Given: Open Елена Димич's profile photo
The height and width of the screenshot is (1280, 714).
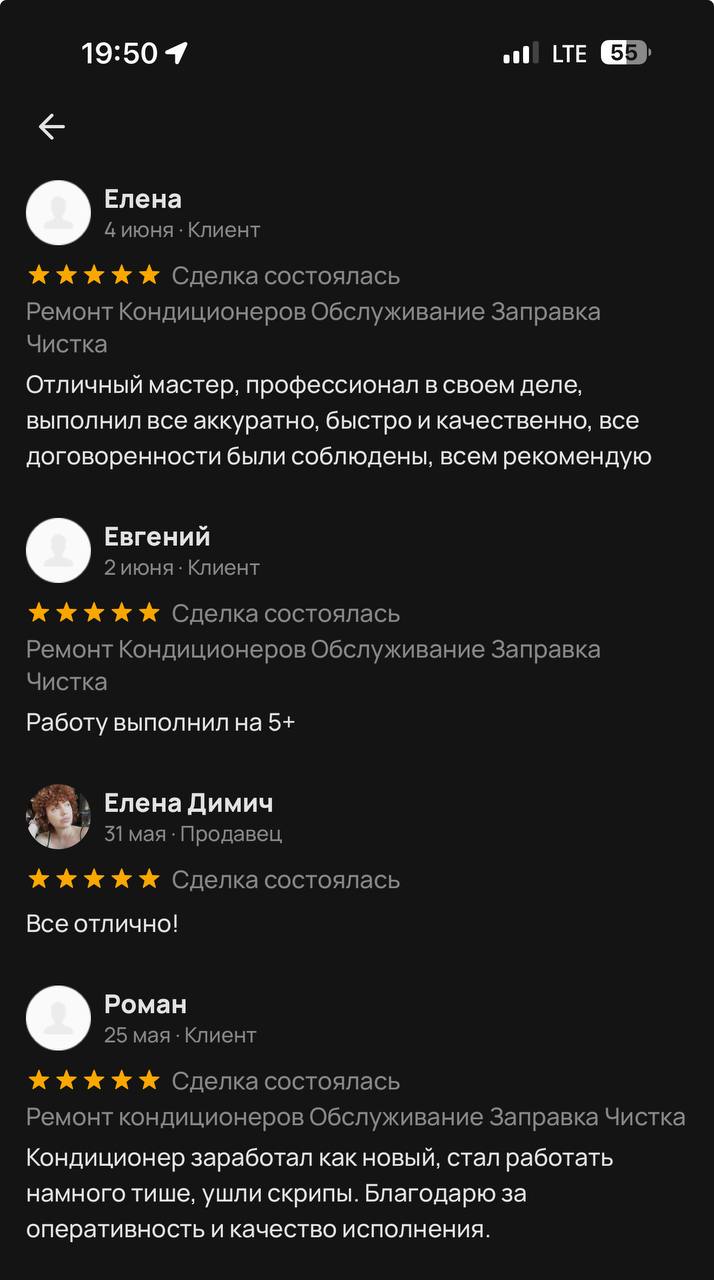Looking at the screenshot, I should coord(58,817).
